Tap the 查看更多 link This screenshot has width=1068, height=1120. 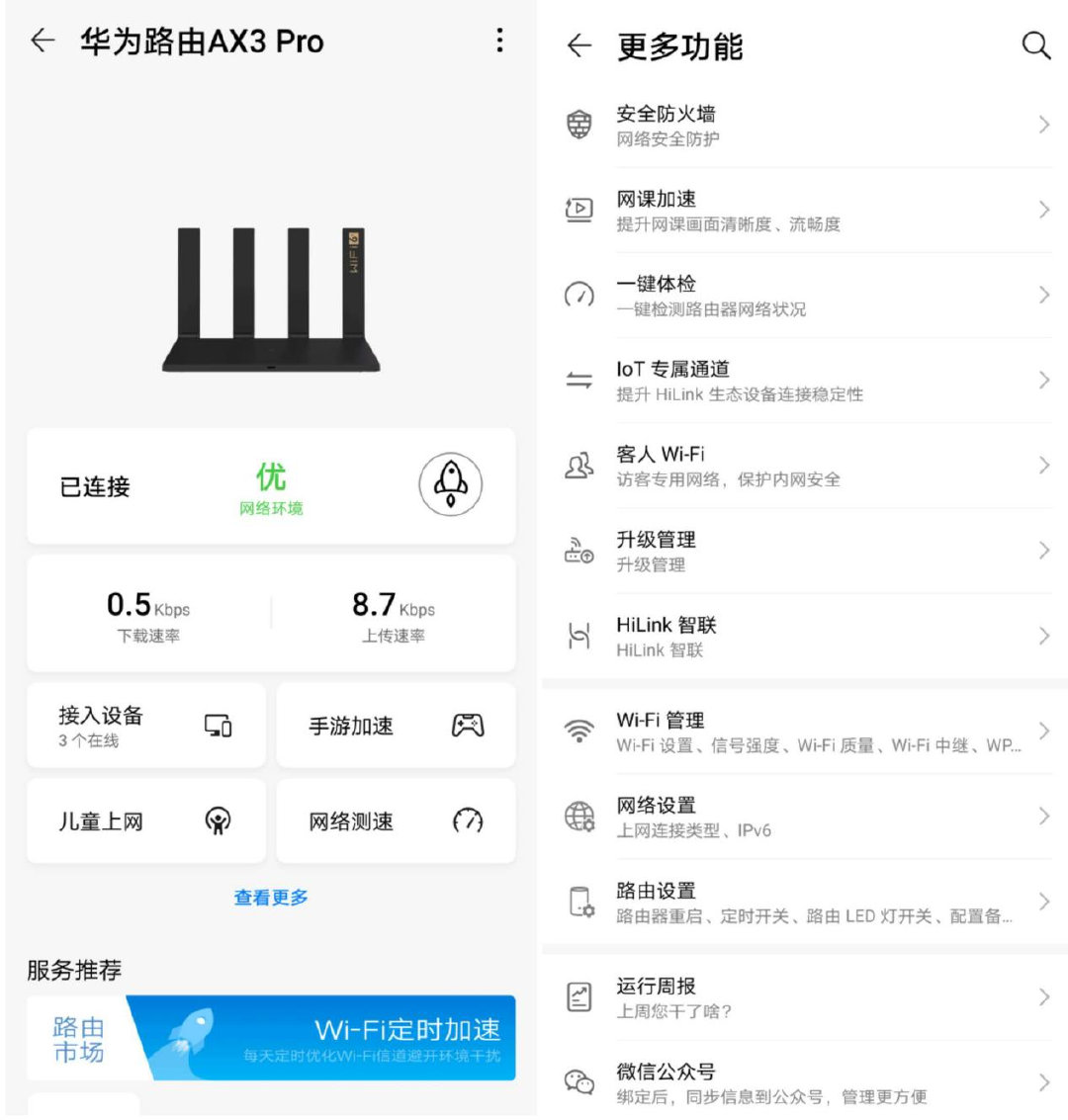click(271, 898)
